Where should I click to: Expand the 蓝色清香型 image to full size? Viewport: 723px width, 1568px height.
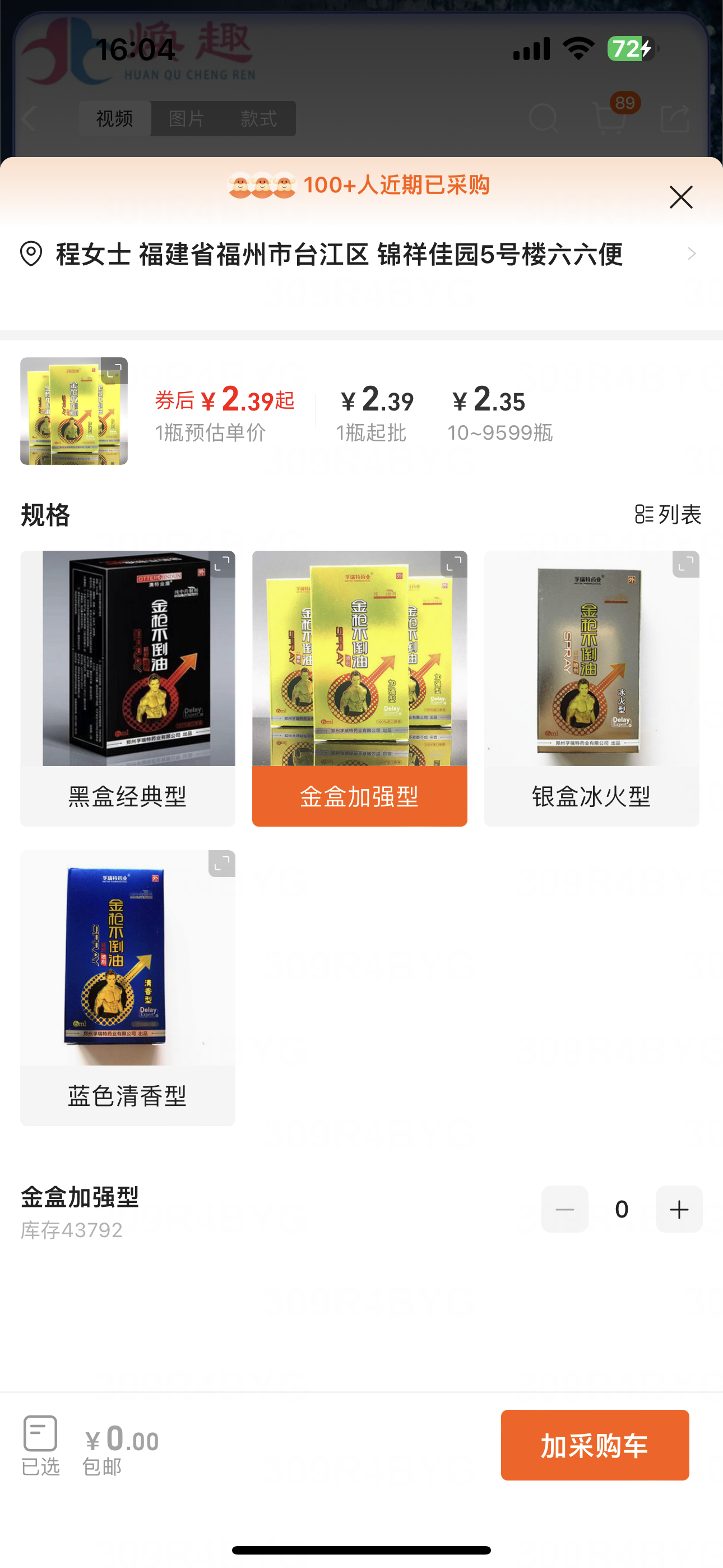221,864
